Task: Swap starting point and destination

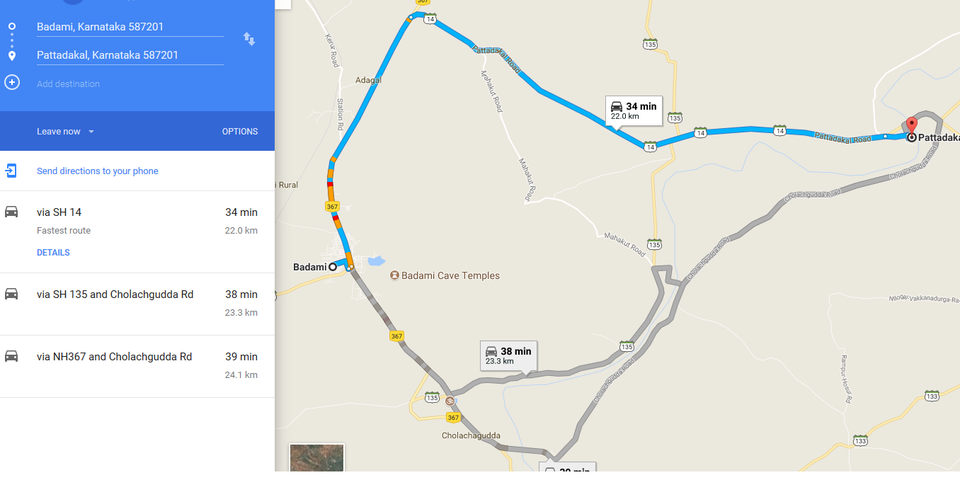Action: tap(249, 39)
